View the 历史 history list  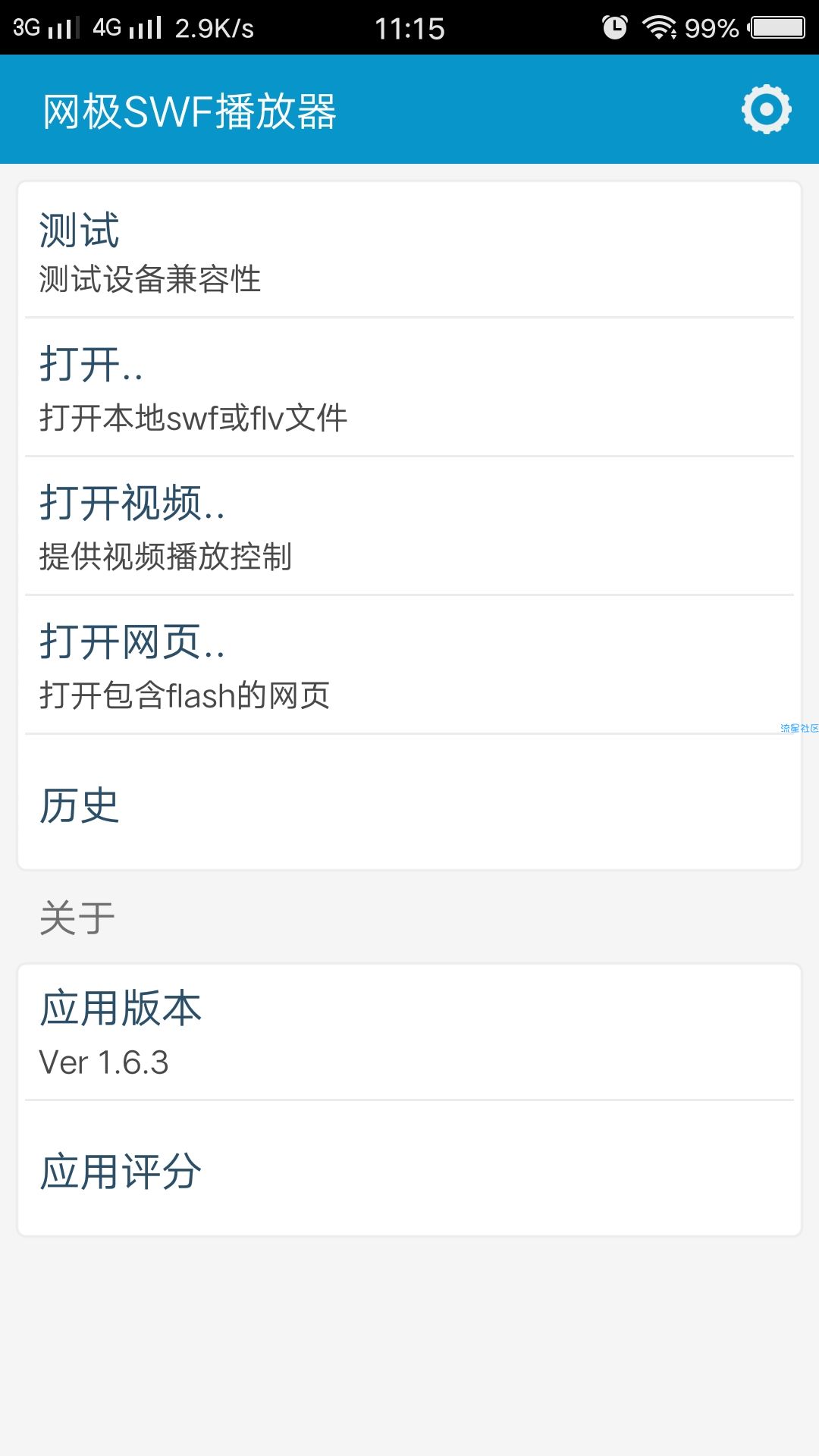click(x=409, y=804)
